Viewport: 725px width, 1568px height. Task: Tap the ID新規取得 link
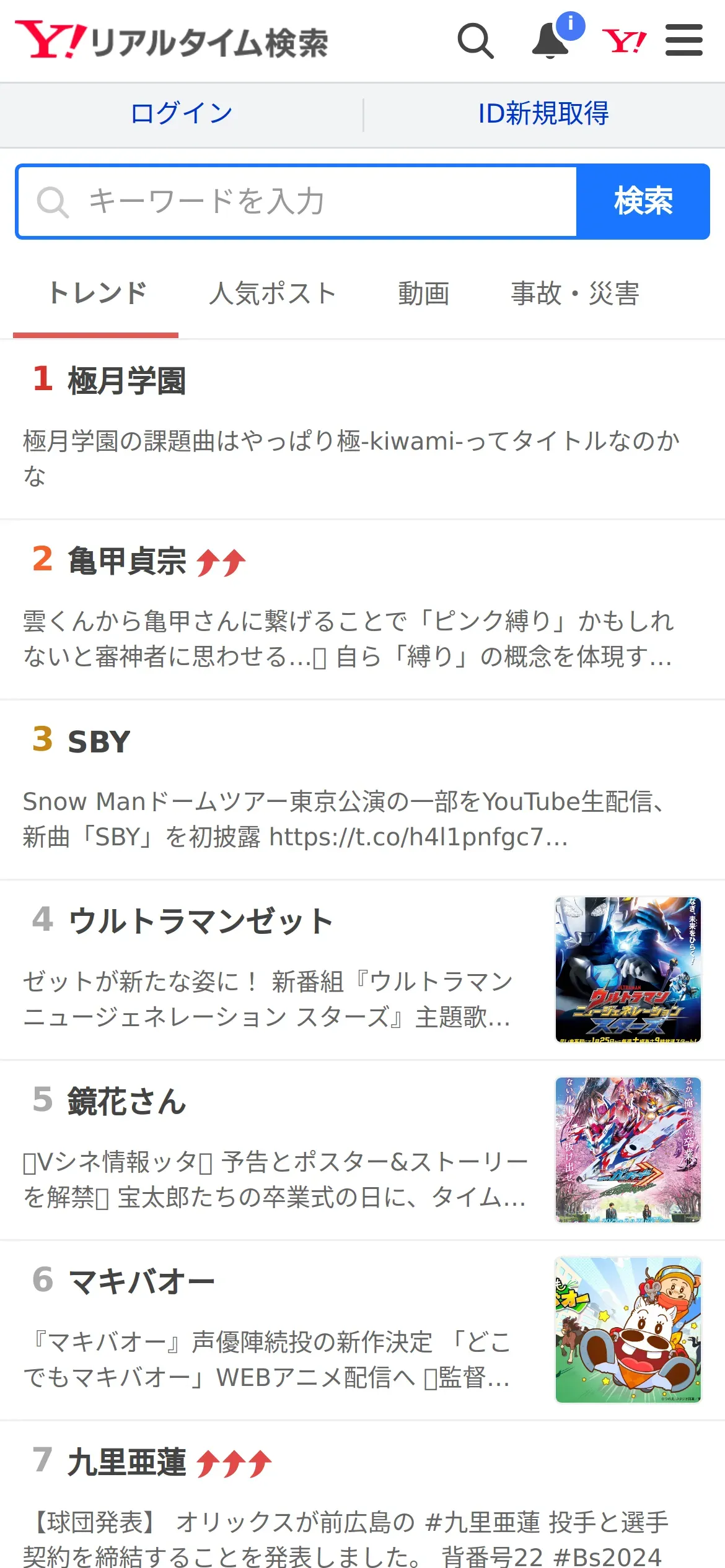(543, 114)
